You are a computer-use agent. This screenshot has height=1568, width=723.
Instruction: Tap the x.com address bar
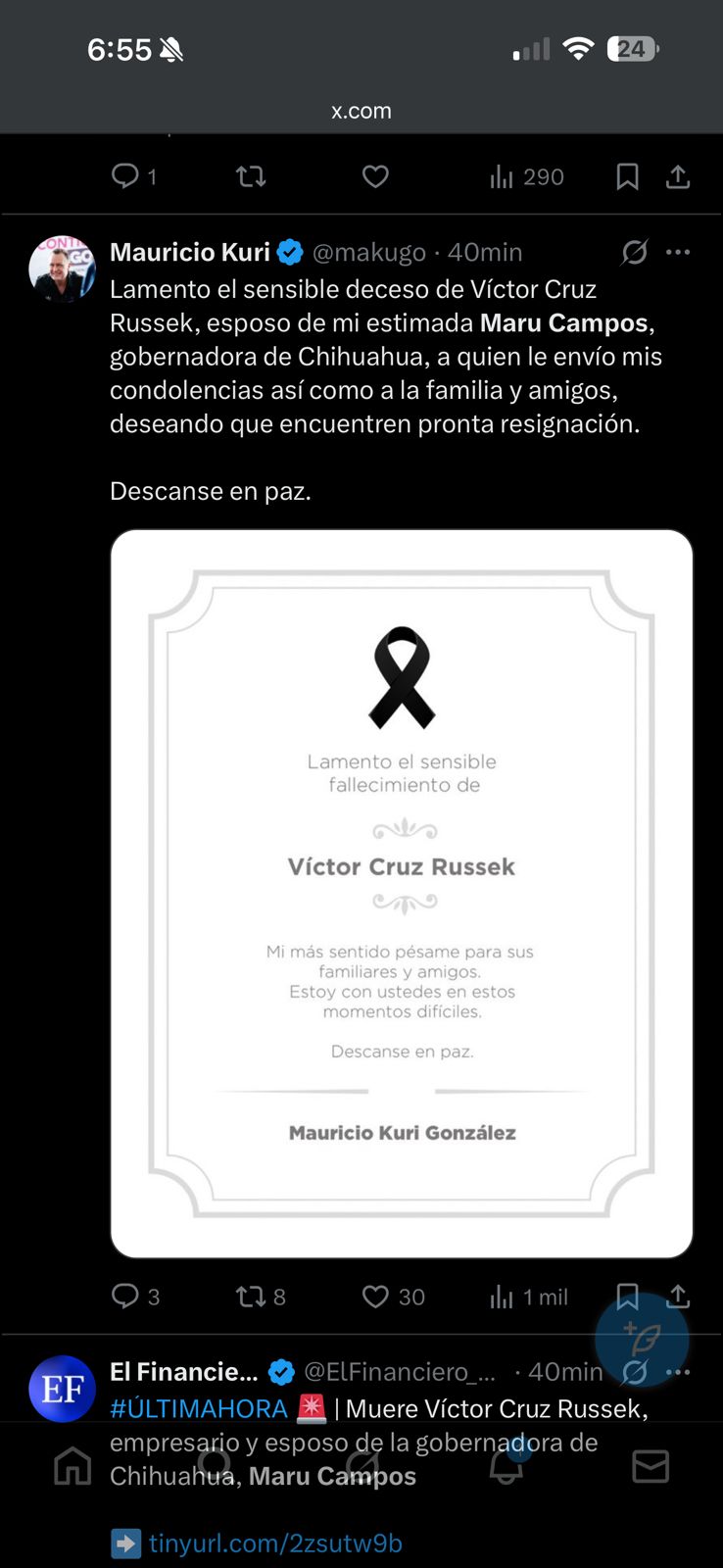coord(361,111)
